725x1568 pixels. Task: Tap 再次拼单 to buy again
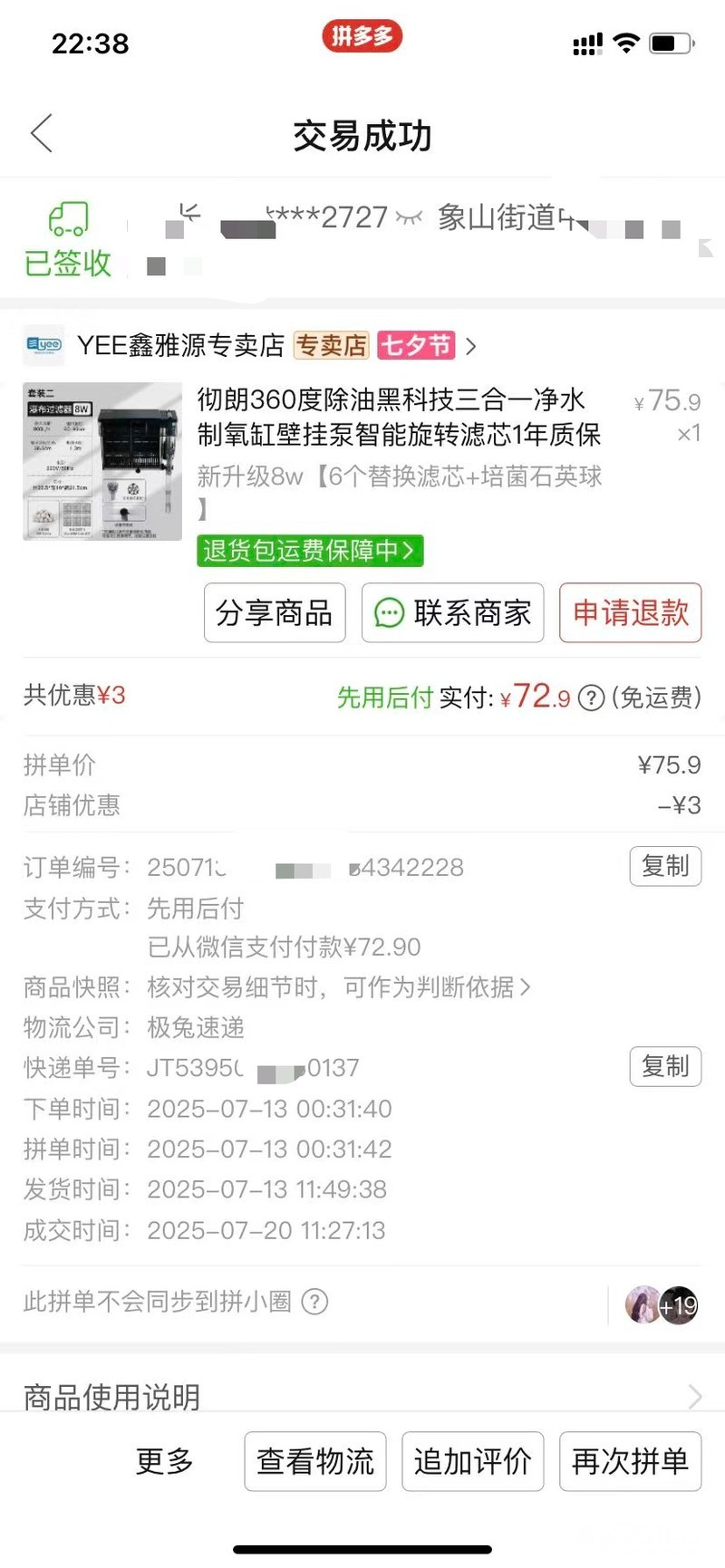pyautogui.click(x=631, y=1461)
